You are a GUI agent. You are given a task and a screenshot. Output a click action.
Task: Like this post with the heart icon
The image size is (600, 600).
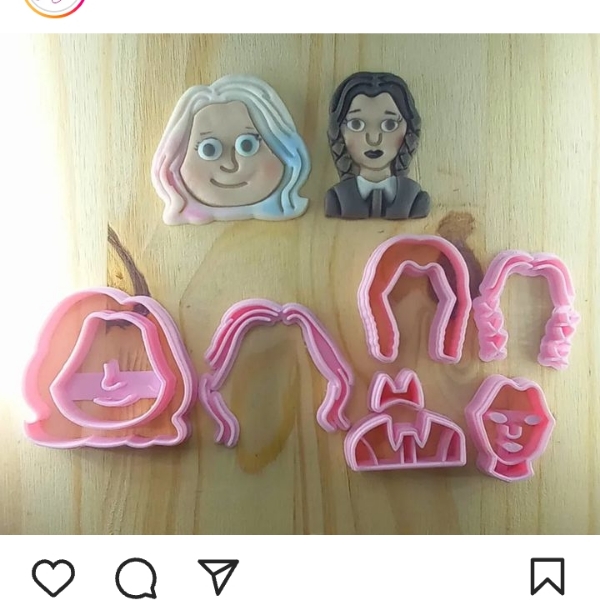53,577
